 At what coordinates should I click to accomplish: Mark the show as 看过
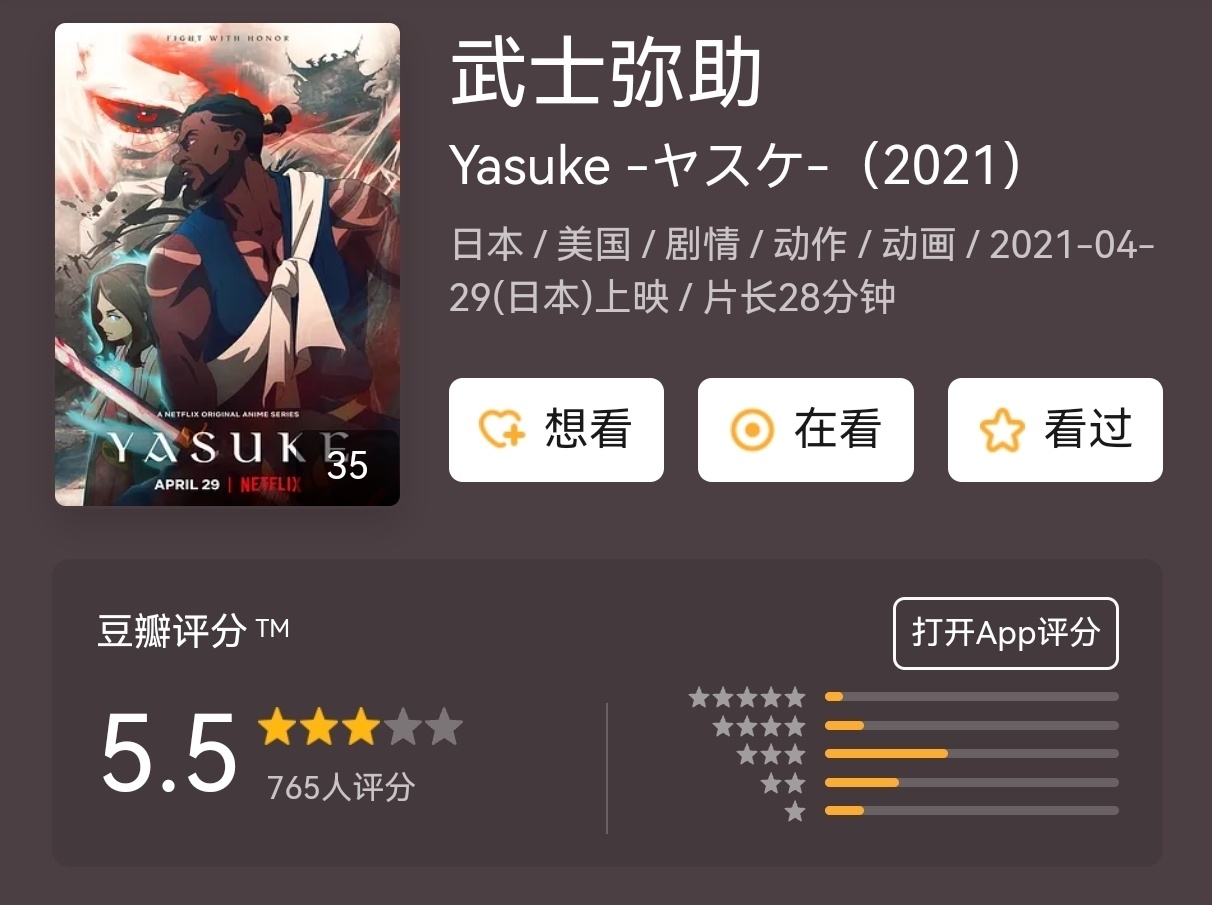click(1055, 430)
